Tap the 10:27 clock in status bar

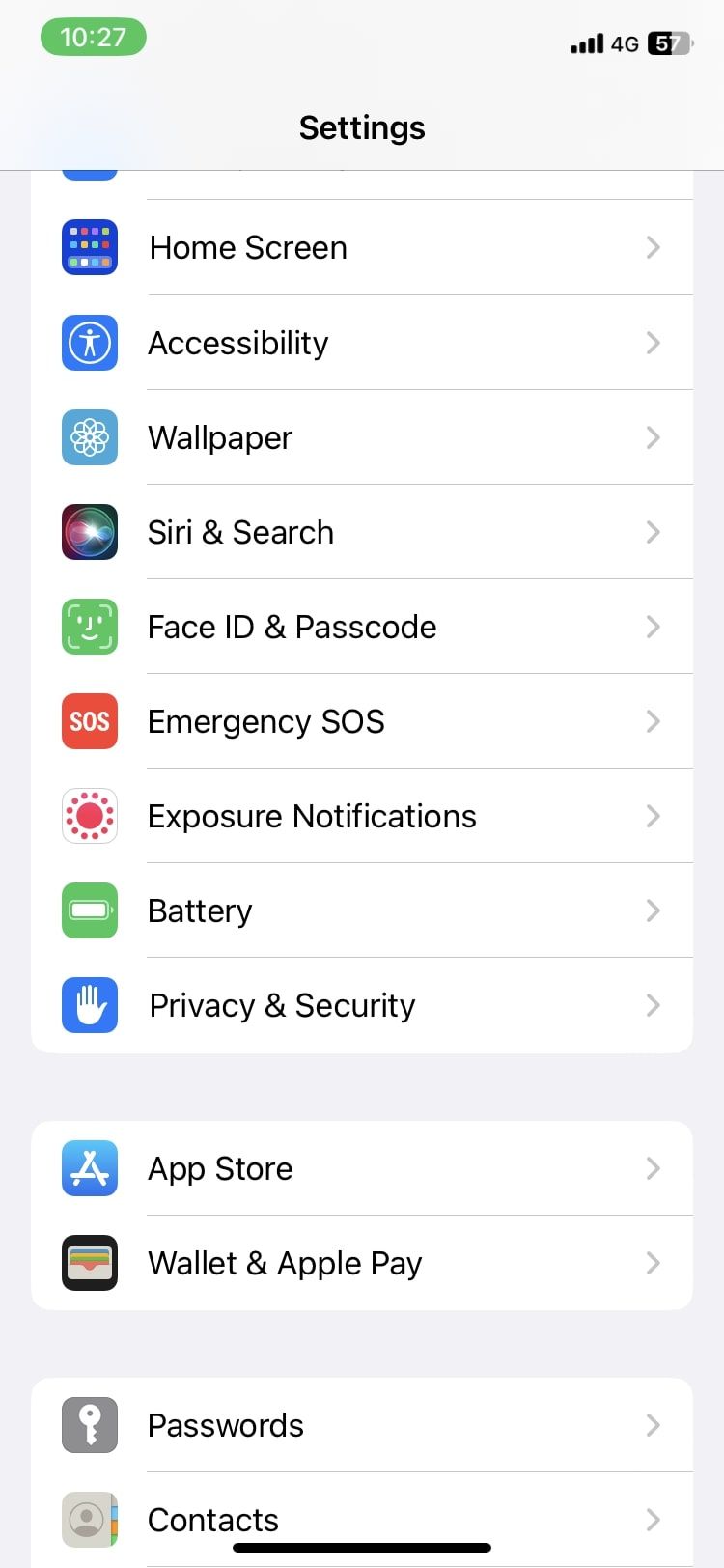(x=93, y=36)
